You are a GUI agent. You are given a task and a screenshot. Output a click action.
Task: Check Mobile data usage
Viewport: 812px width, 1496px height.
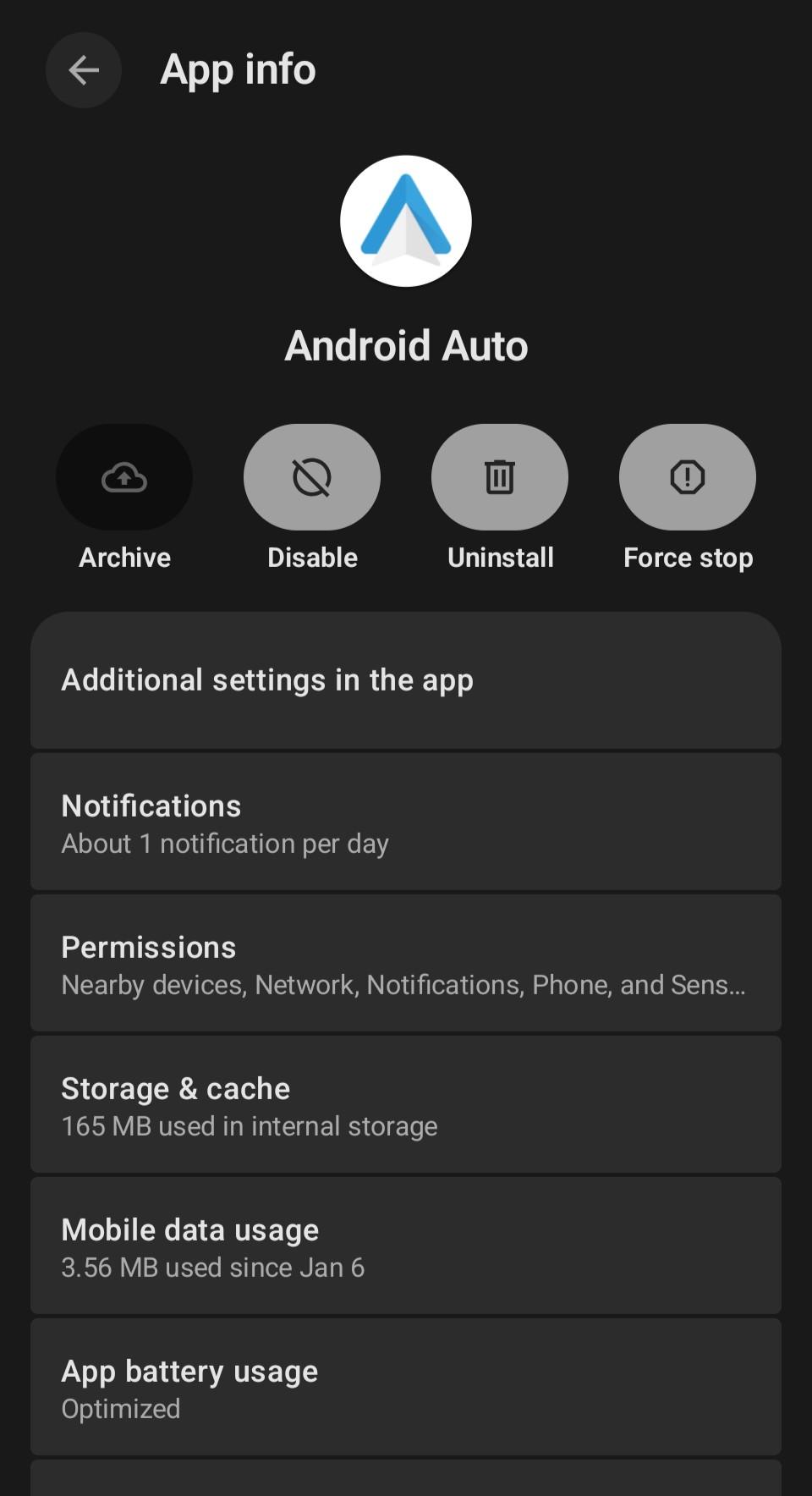[406, 1246]
